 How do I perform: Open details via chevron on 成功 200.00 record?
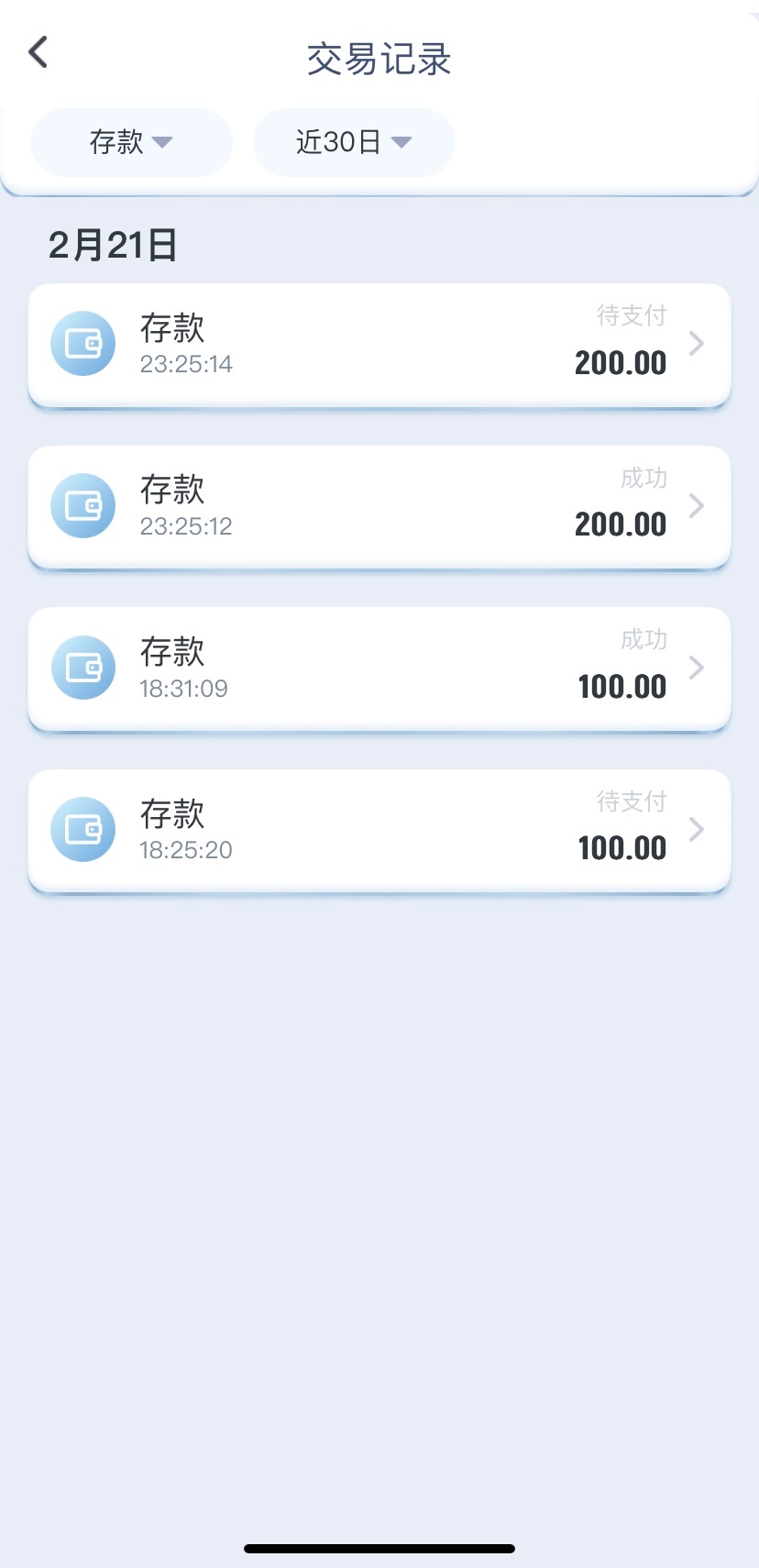(696, 505)
